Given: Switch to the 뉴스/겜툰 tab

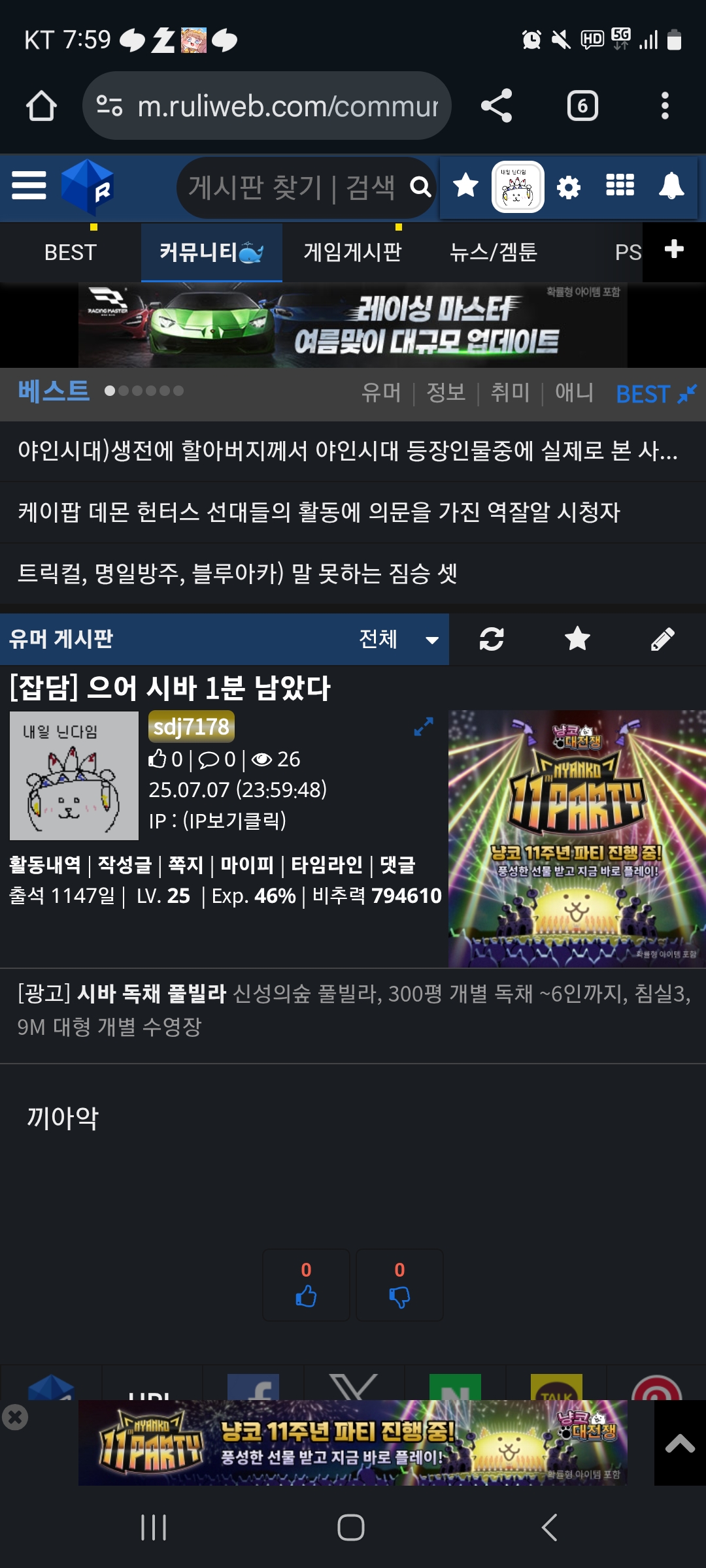Looking at the screenshot, I should click(x=494, y=252).
